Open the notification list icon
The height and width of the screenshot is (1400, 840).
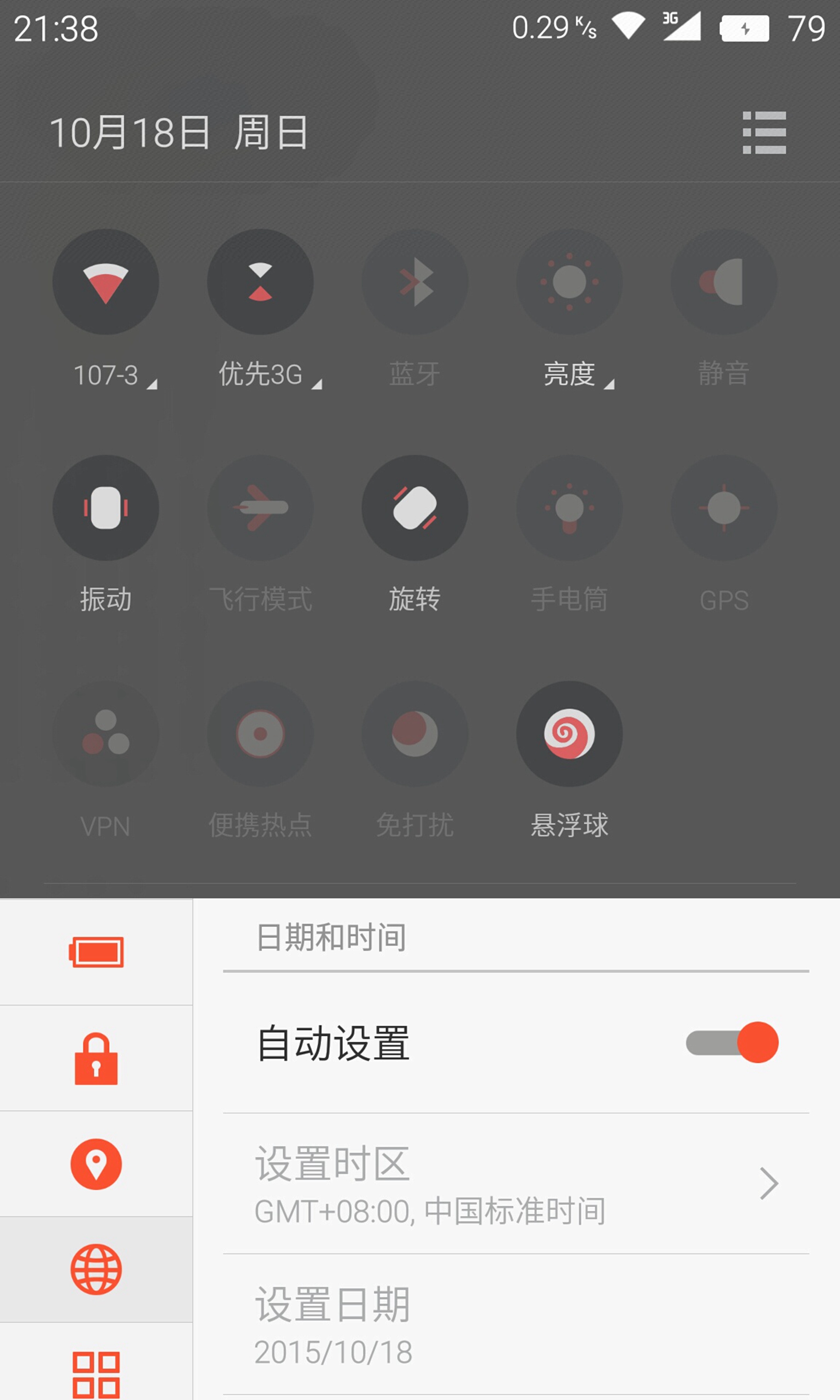pos(764,132)
